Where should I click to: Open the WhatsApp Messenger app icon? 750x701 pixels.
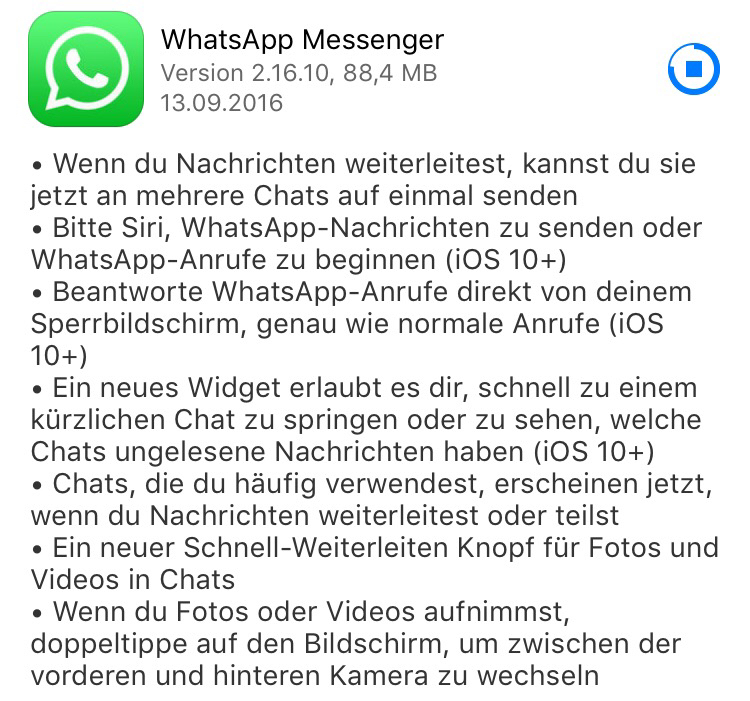81,69
